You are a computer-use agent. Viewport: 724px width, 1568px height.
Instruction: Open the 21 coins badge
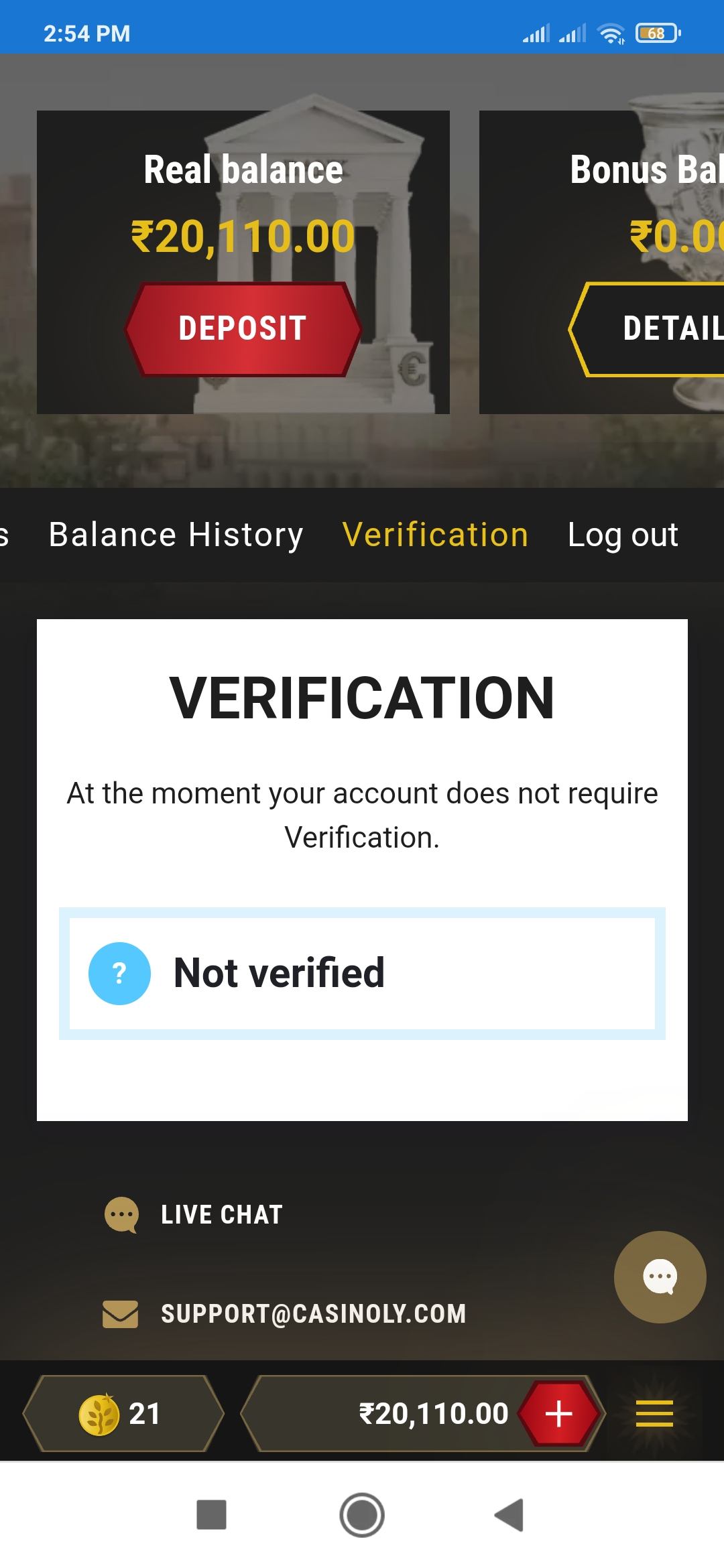(x=123, y=1414)
